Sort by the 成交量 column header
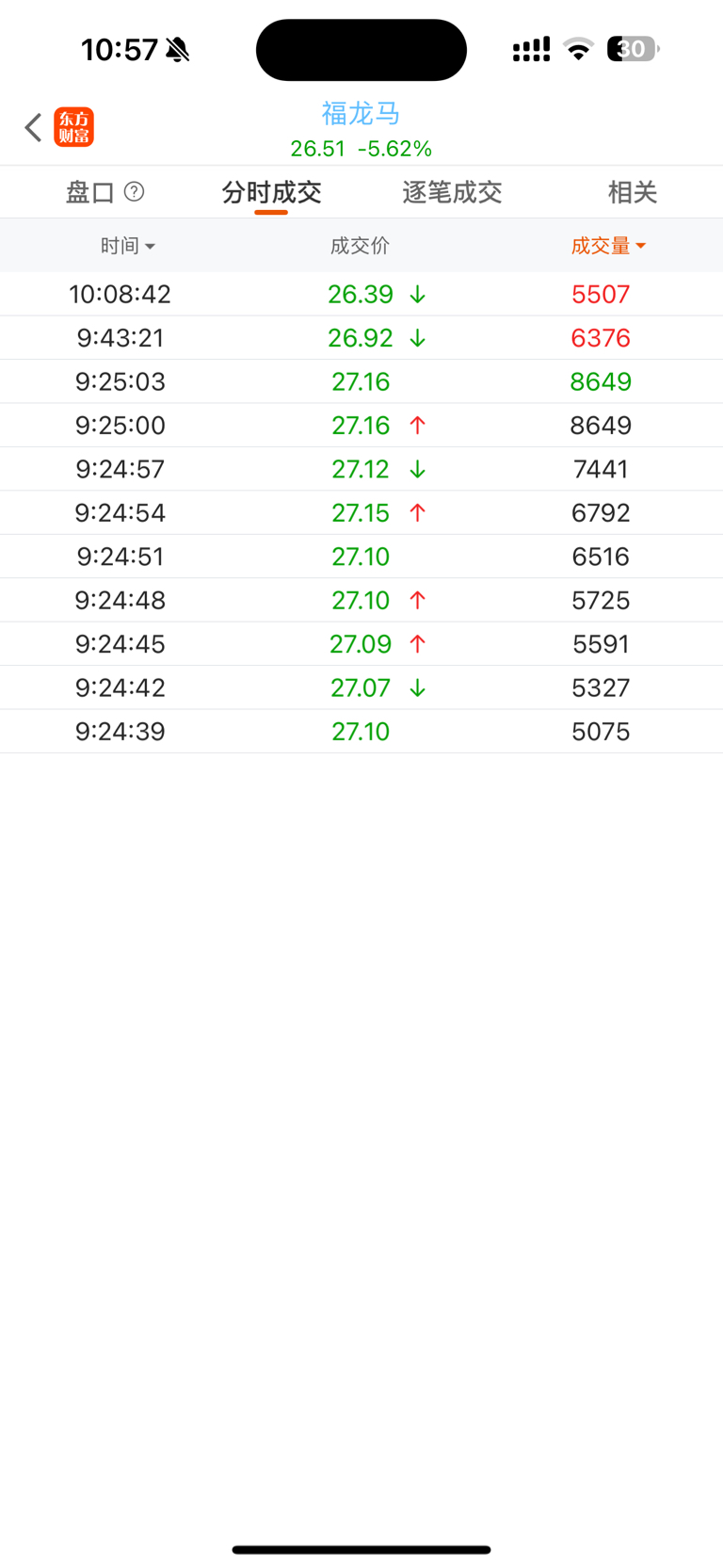723x1568 pixels. [608, 246]
